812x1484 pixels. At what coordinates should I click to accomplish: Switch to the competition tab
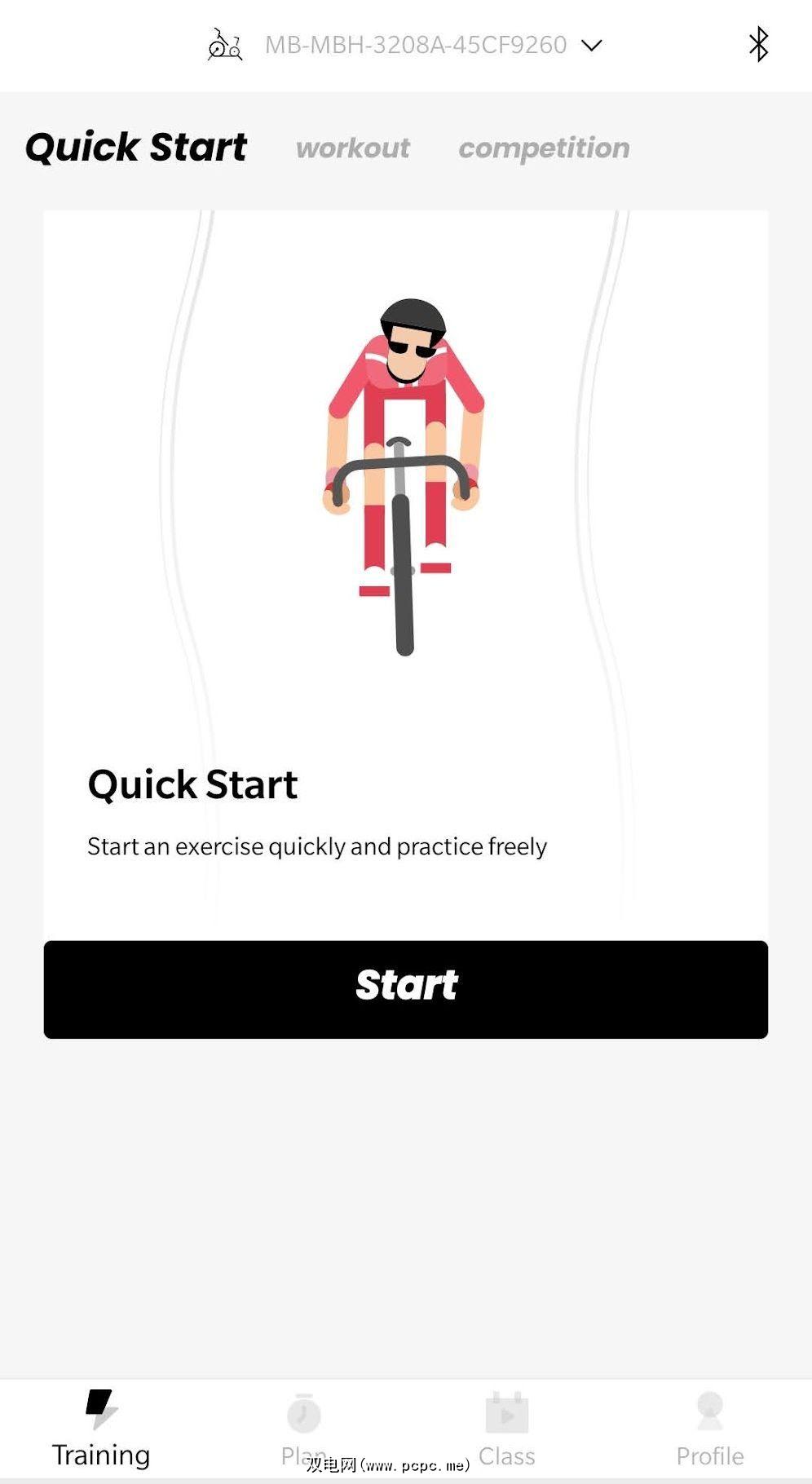(x=544, y=148)
